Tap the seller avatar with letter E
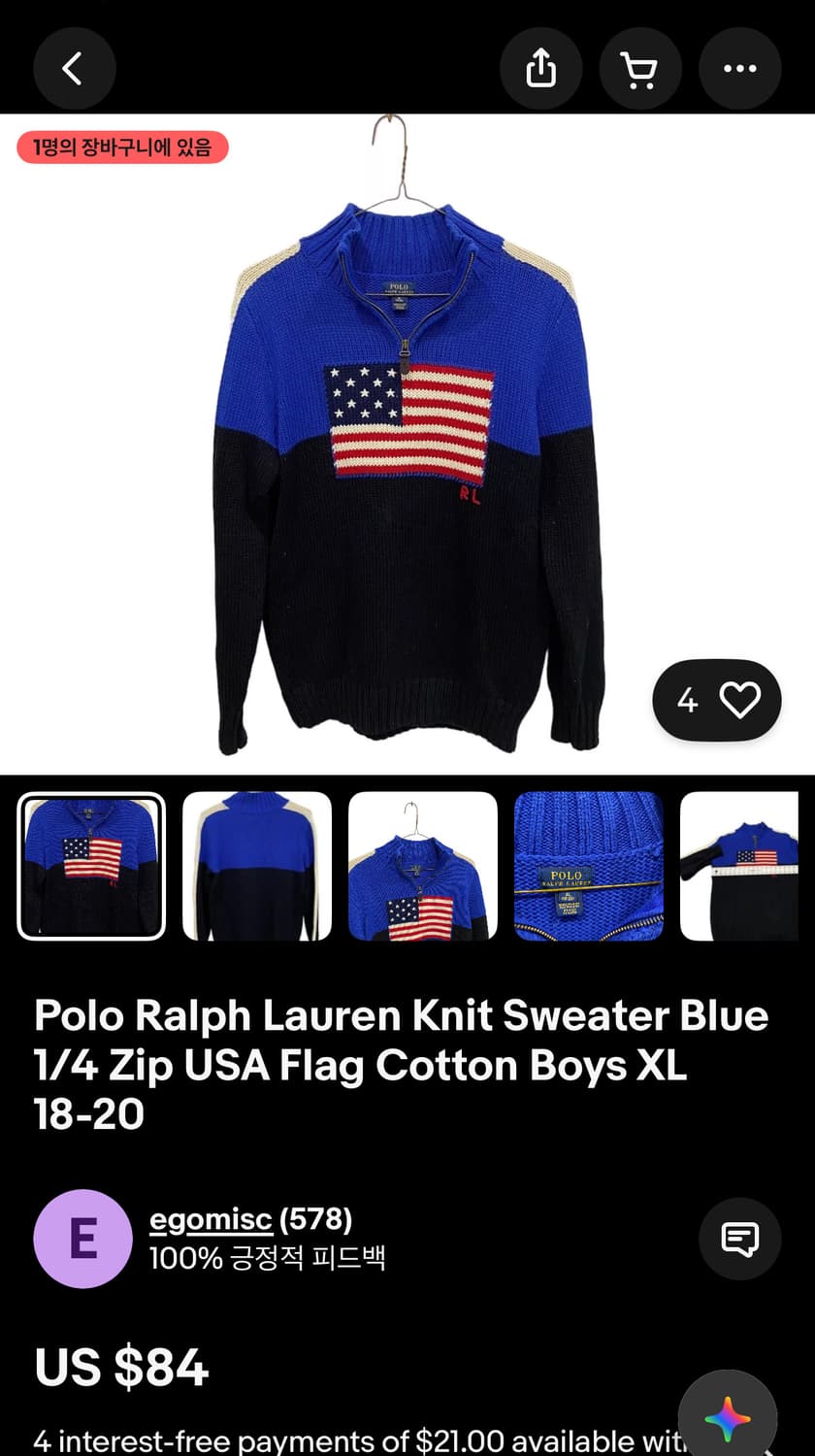 tap(82, 1240)
